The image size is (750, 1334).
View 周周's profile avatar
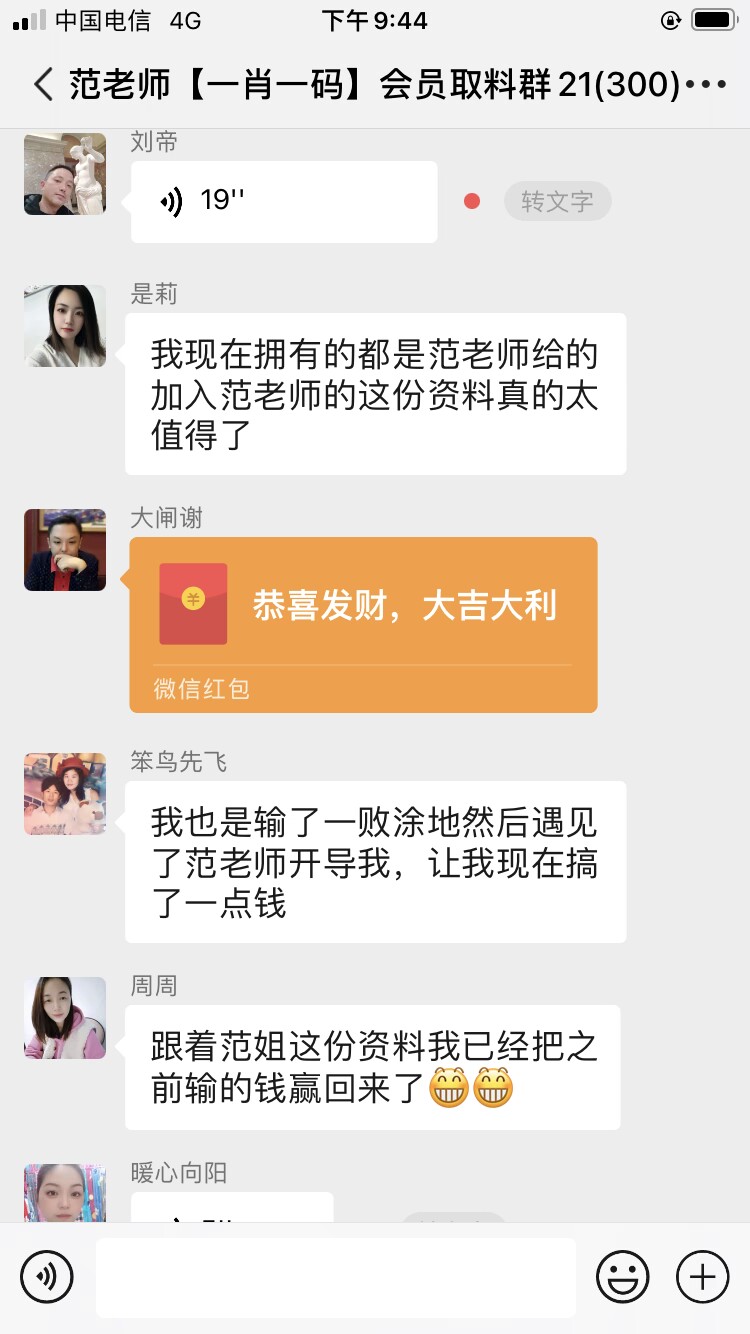65,1018
